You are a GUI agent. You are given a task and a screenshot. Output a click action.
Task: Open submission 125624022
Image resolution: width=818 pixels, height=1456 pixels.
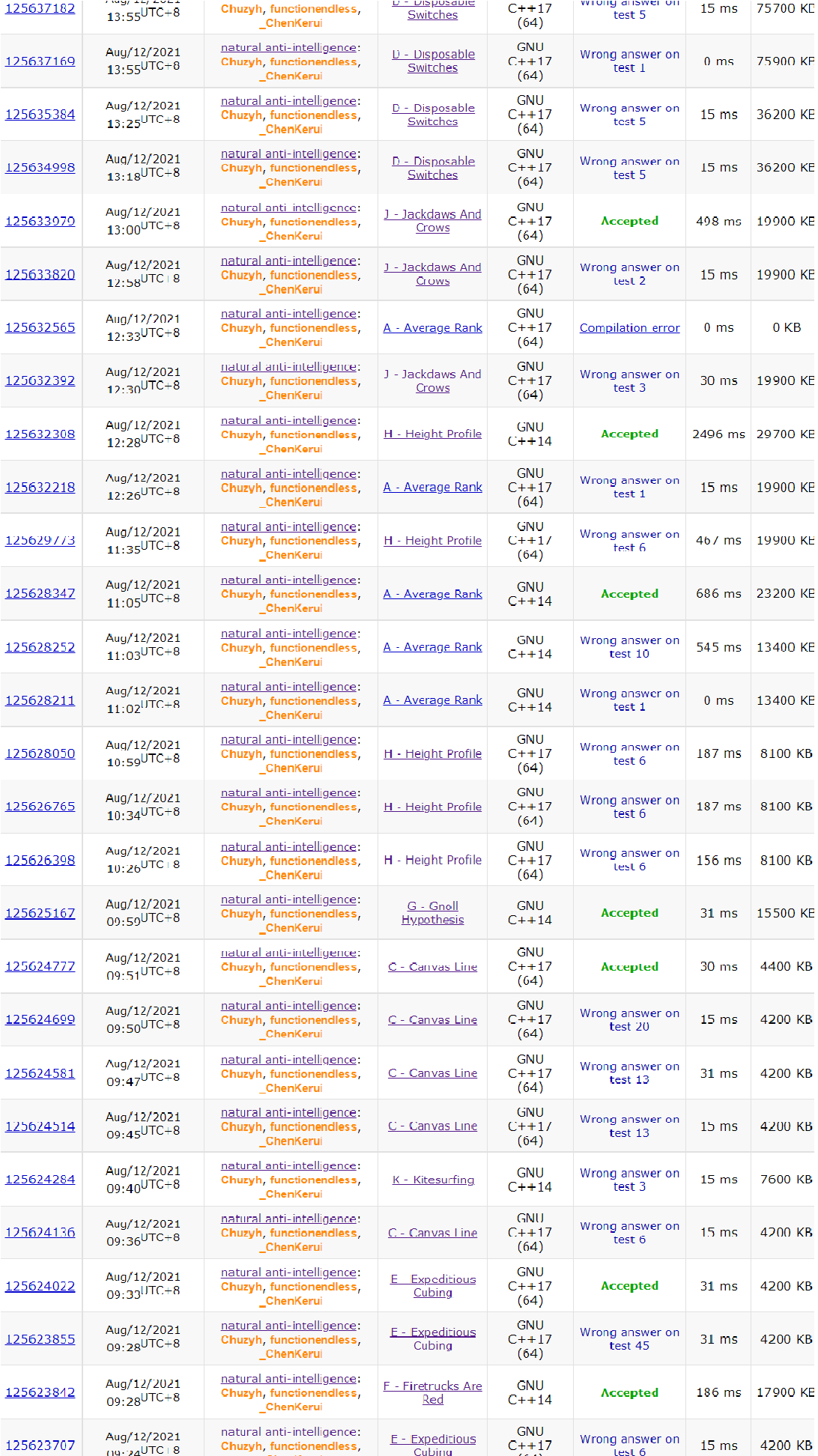tap(40, 1287)
